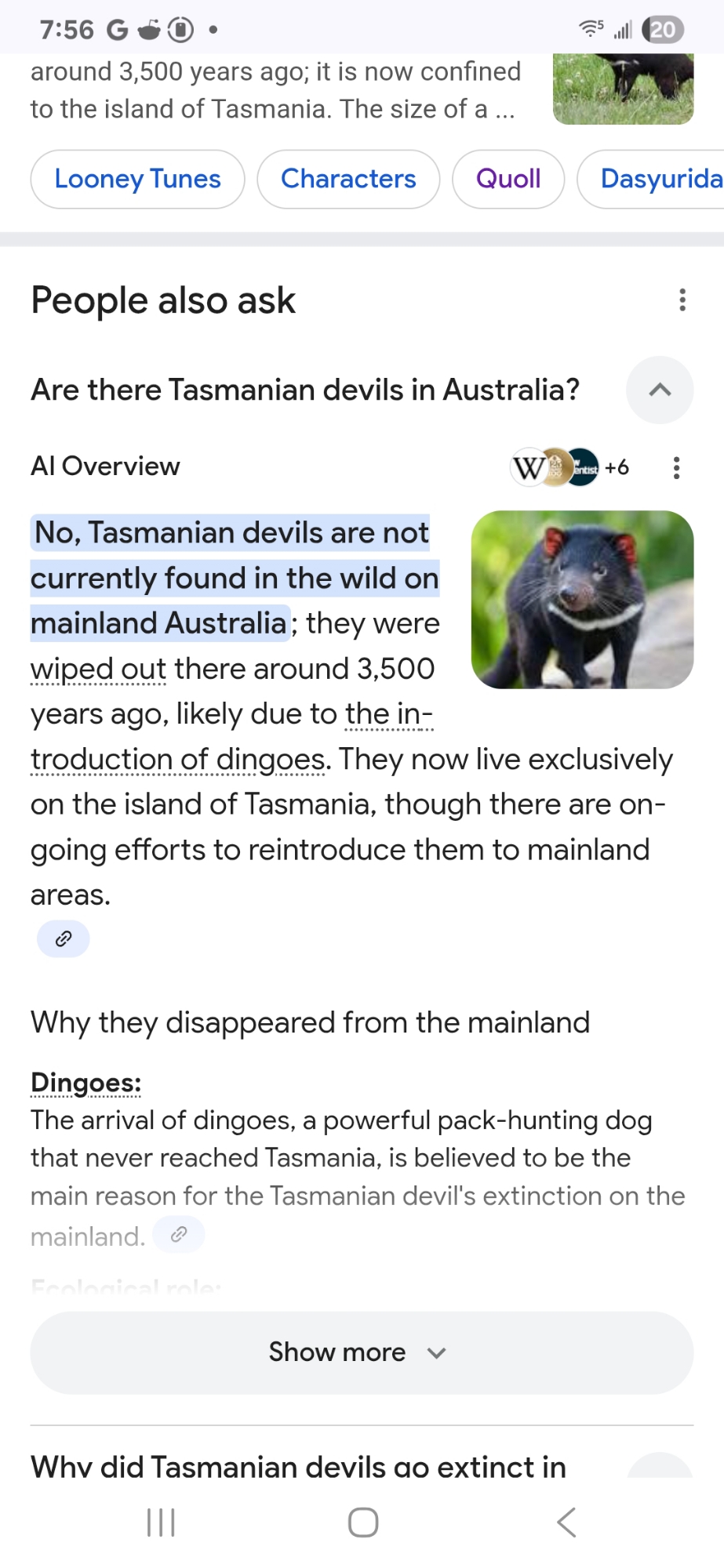Tap the source link icon after 'mainland.'
Screen dimensions: 724x1568
point(179,1235)
